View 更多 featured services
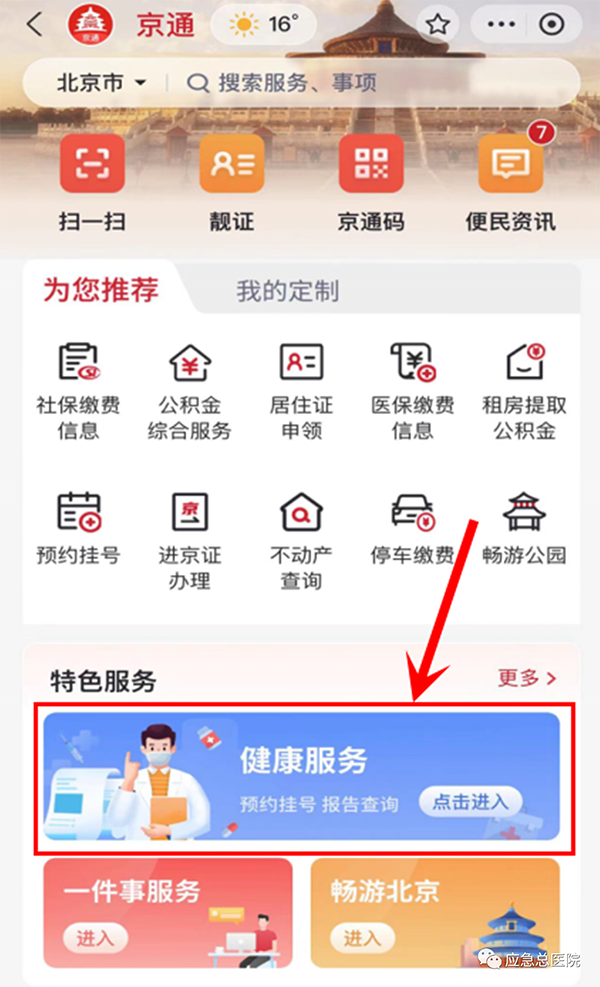 tap(527, 678)
